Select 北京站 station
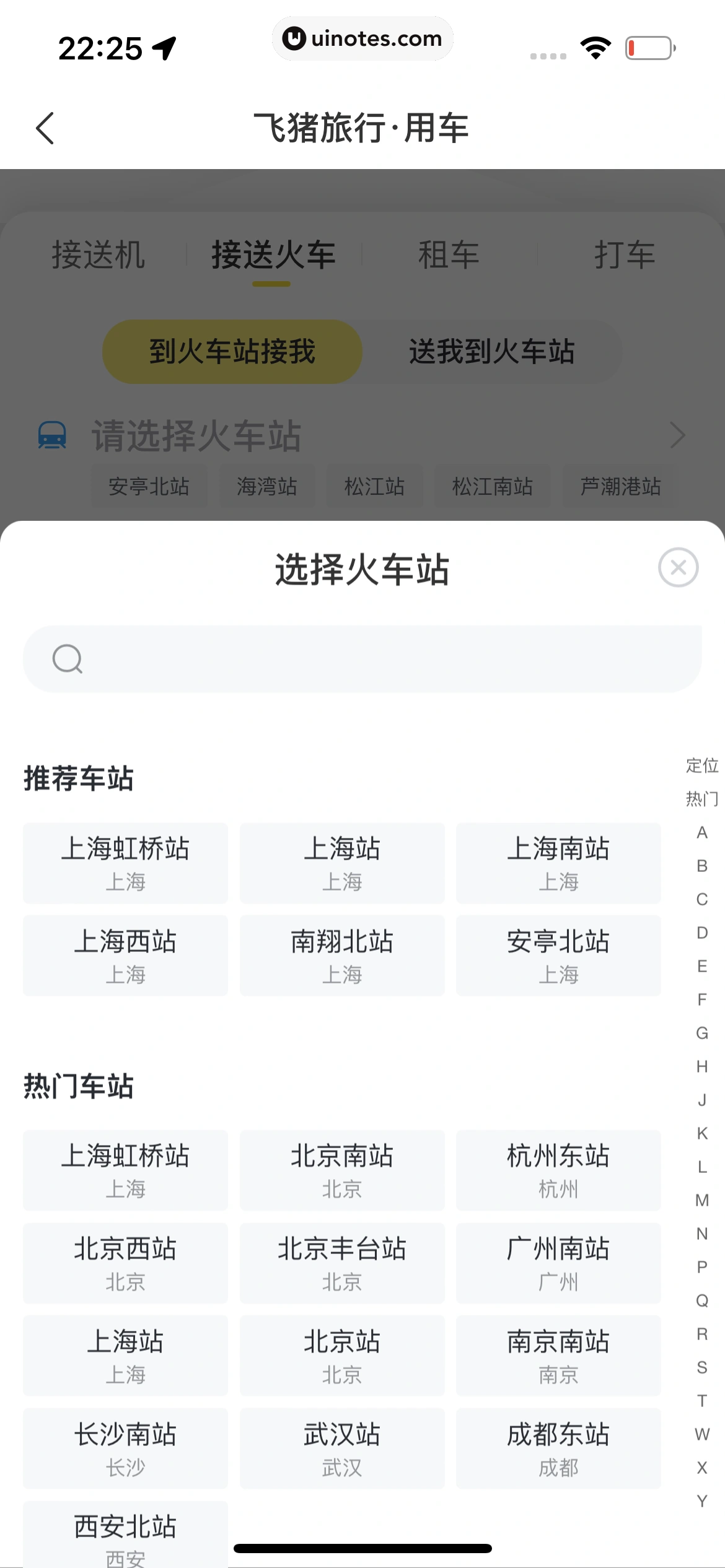The image size is (725, 1568). click(x=342, y=1356)
